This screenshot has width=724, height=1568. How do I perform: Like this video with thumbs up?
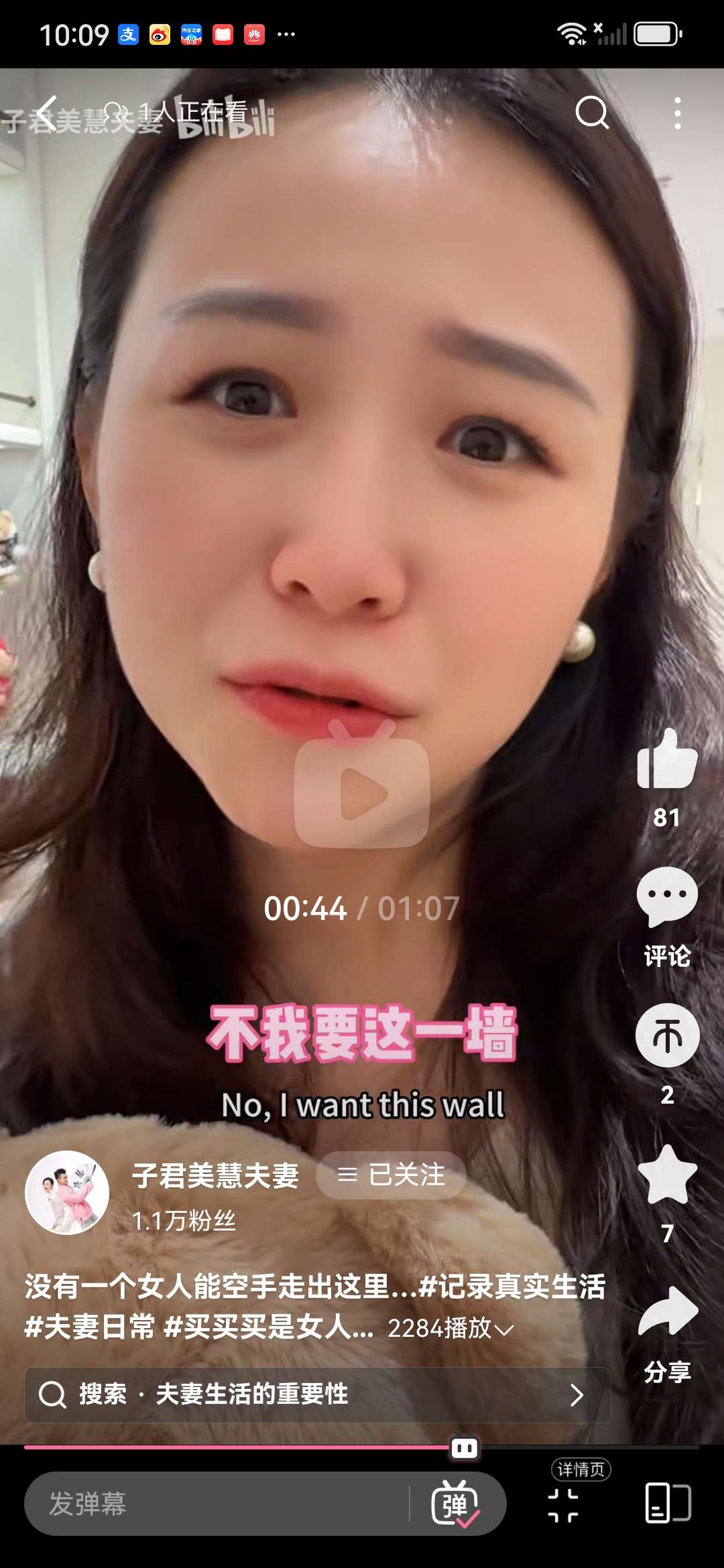pyautogui.click(x=667, y=760)
